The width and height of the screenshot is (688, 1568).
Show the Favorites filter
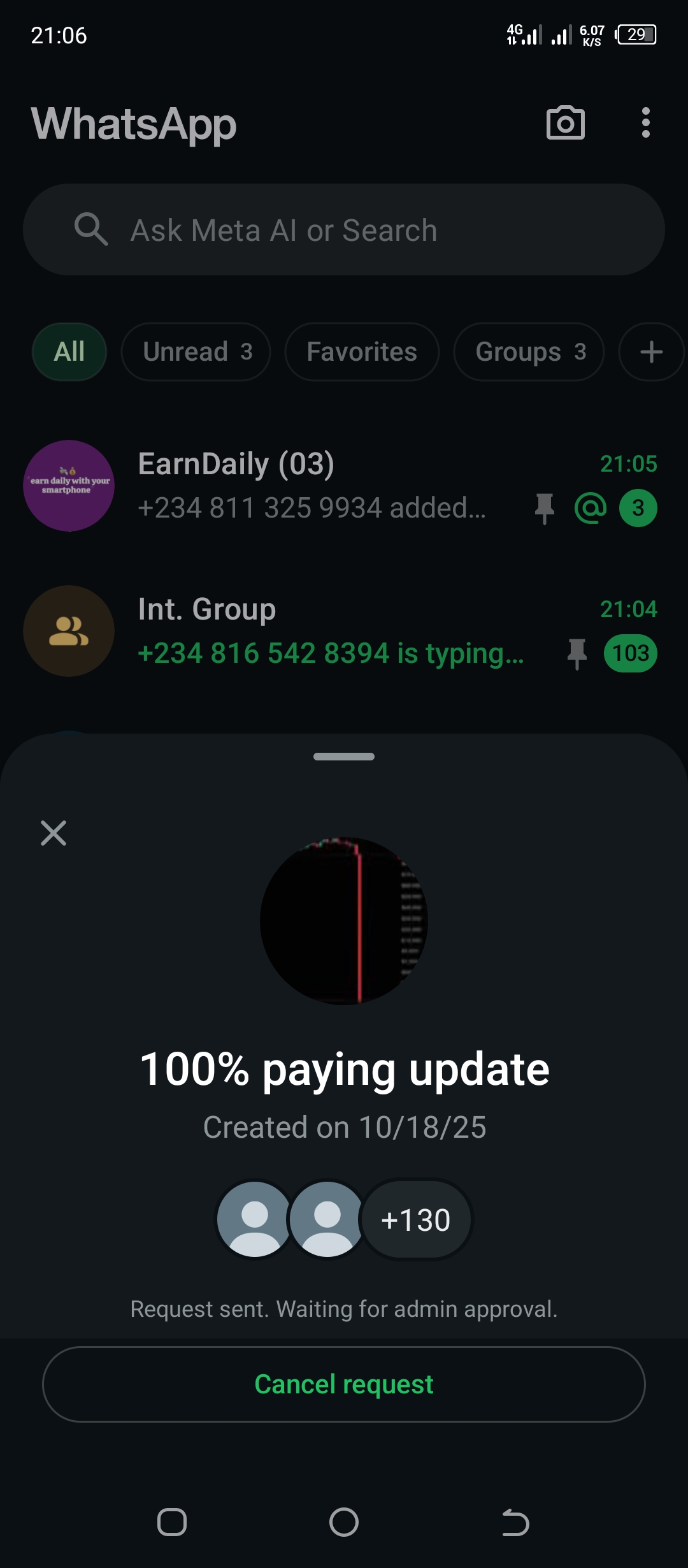[362, 352]
